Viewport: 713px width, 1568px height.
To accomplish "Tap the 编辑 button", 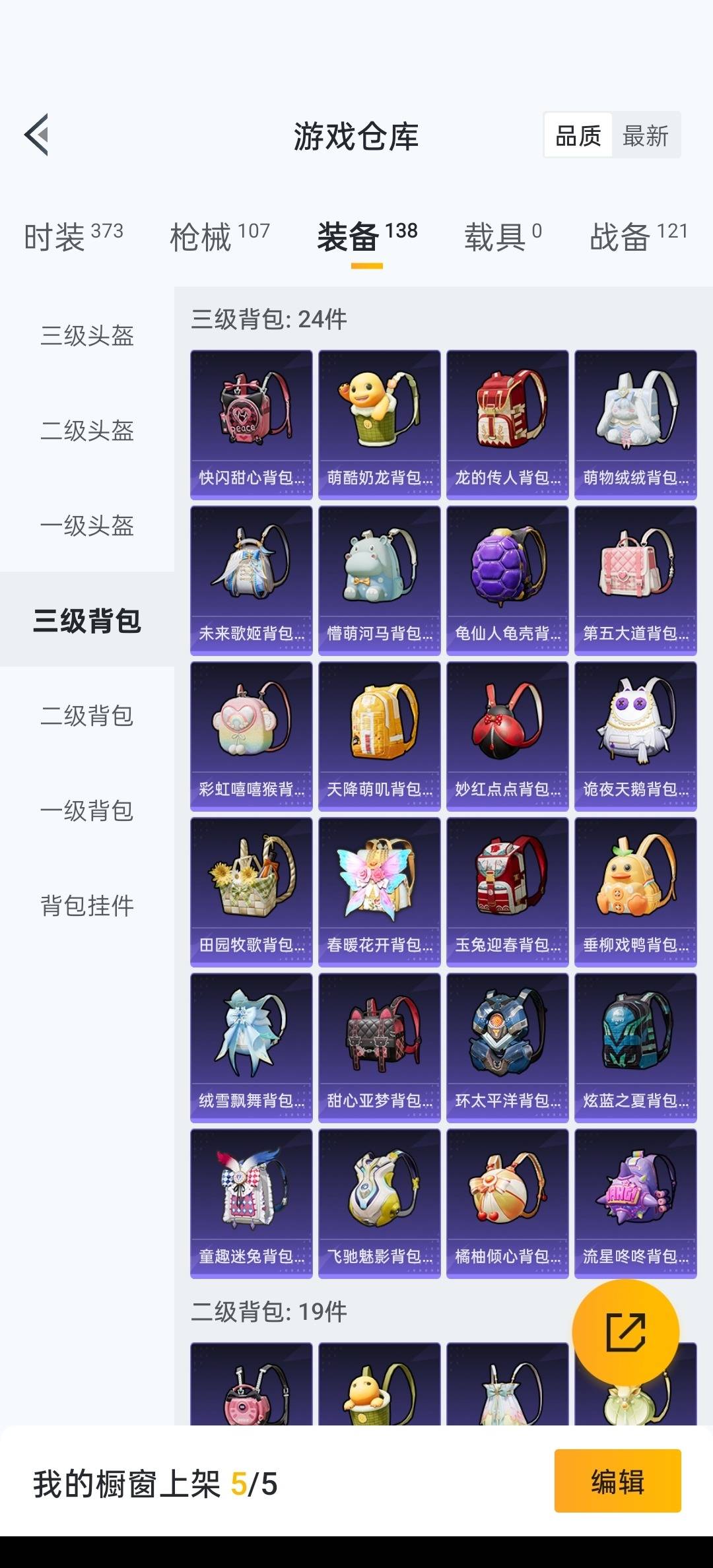I will click(617, 1481).
